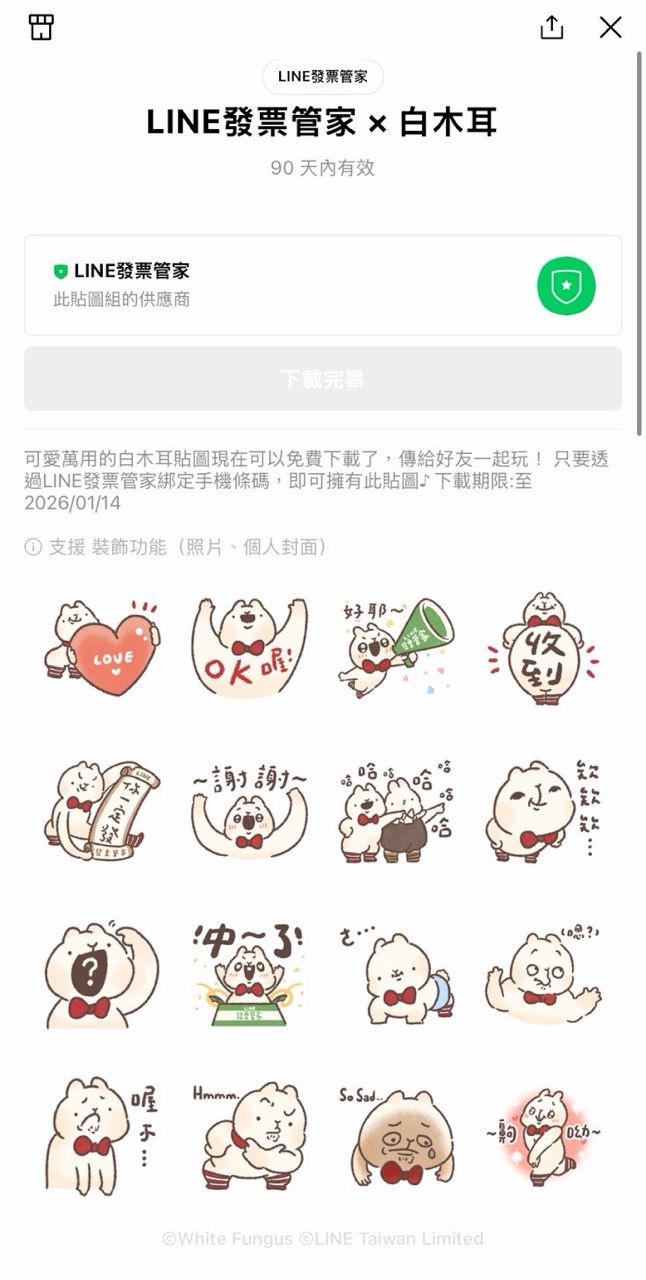Select the 好耶 megaphone sticker
The height and width of the screenshot is (1280, 646).
tap(397, 650)
